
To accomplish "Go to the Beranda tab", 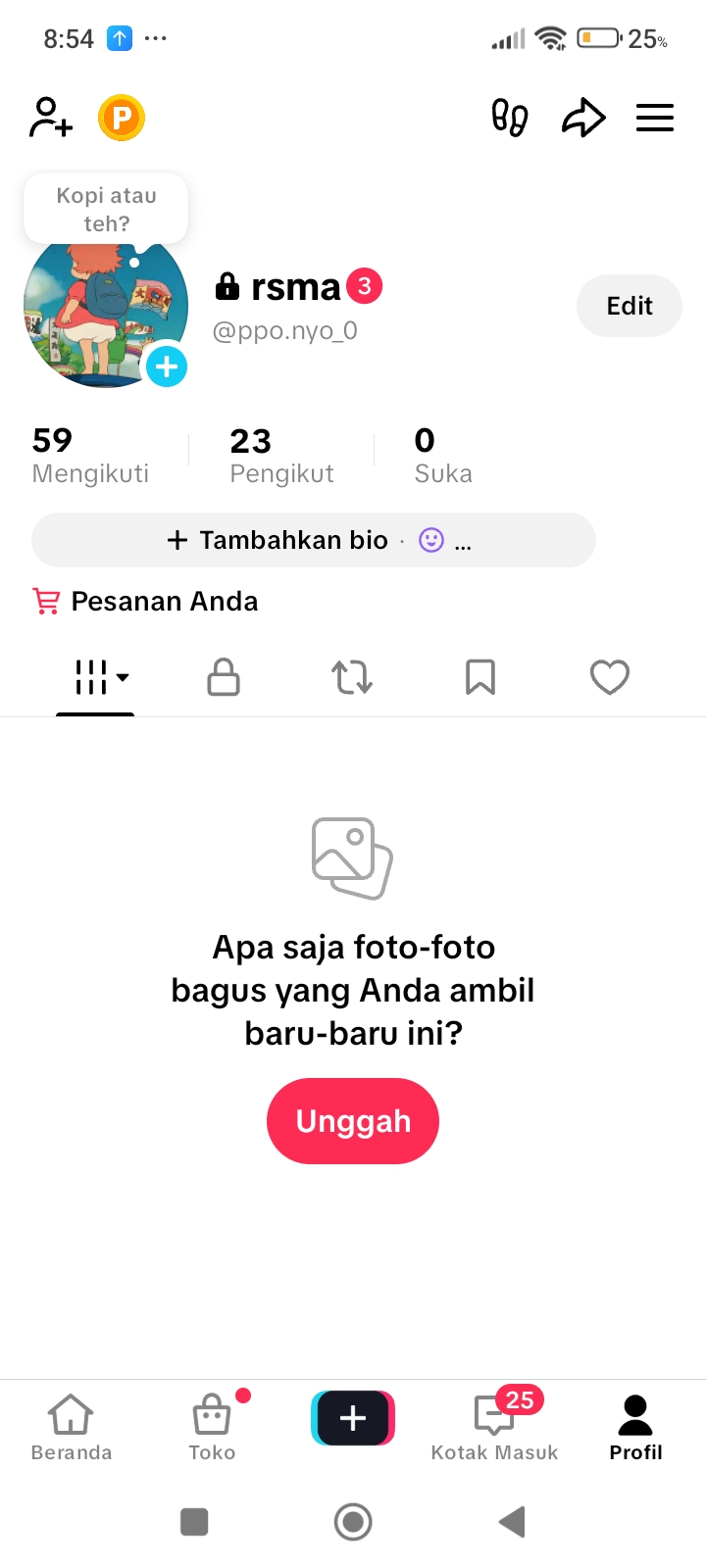I will 71,1427.
